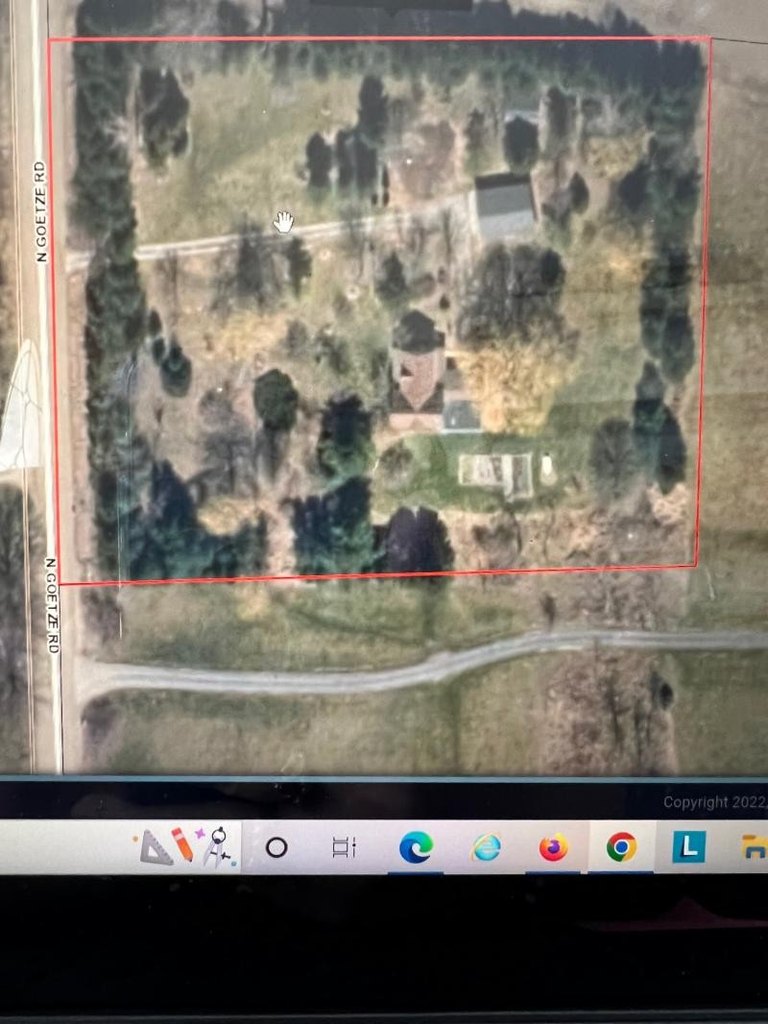The height and width of the screenshot is (1024, 768).
Task: Launch Firefox from the taskbar
Action: click(x=553, y=848)
